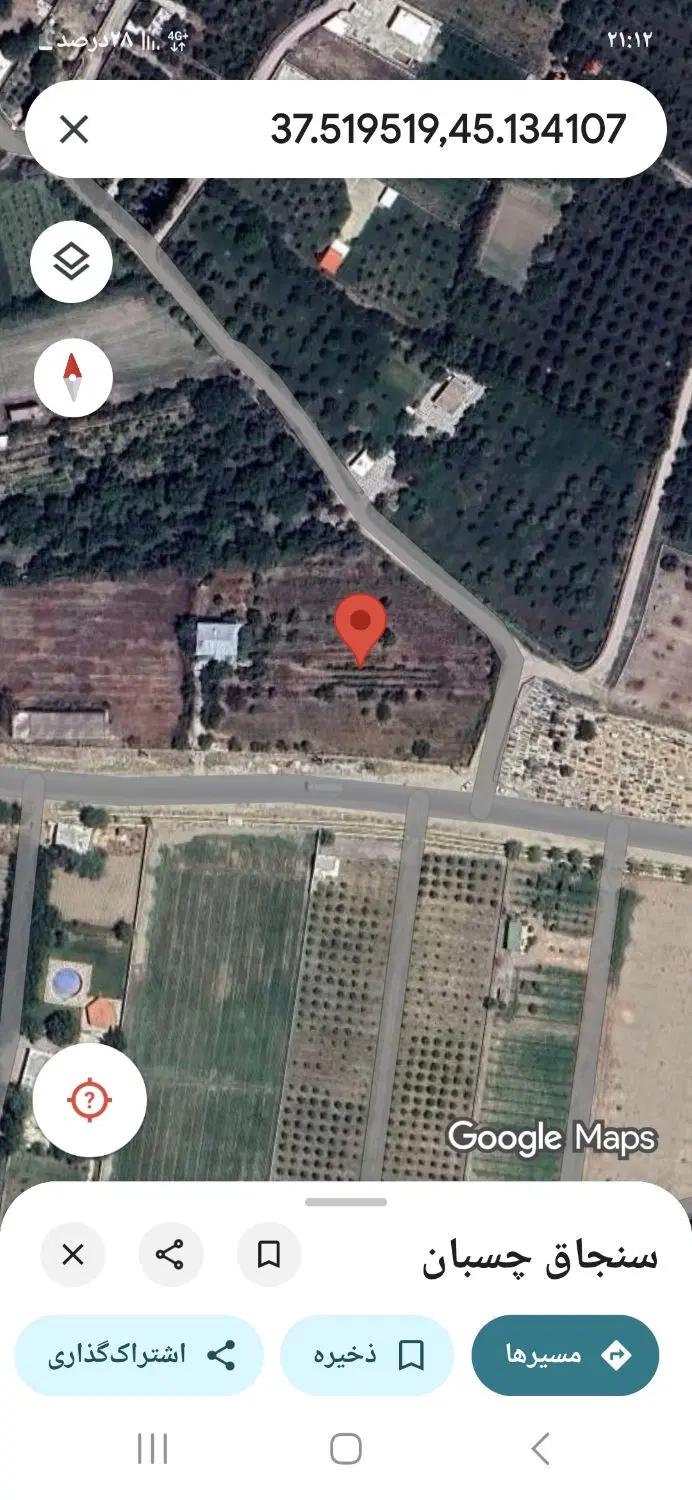This screenshot has height=1500, width=692.
Task: Save the place with the ذخیره button
Action: [367, 1355]
